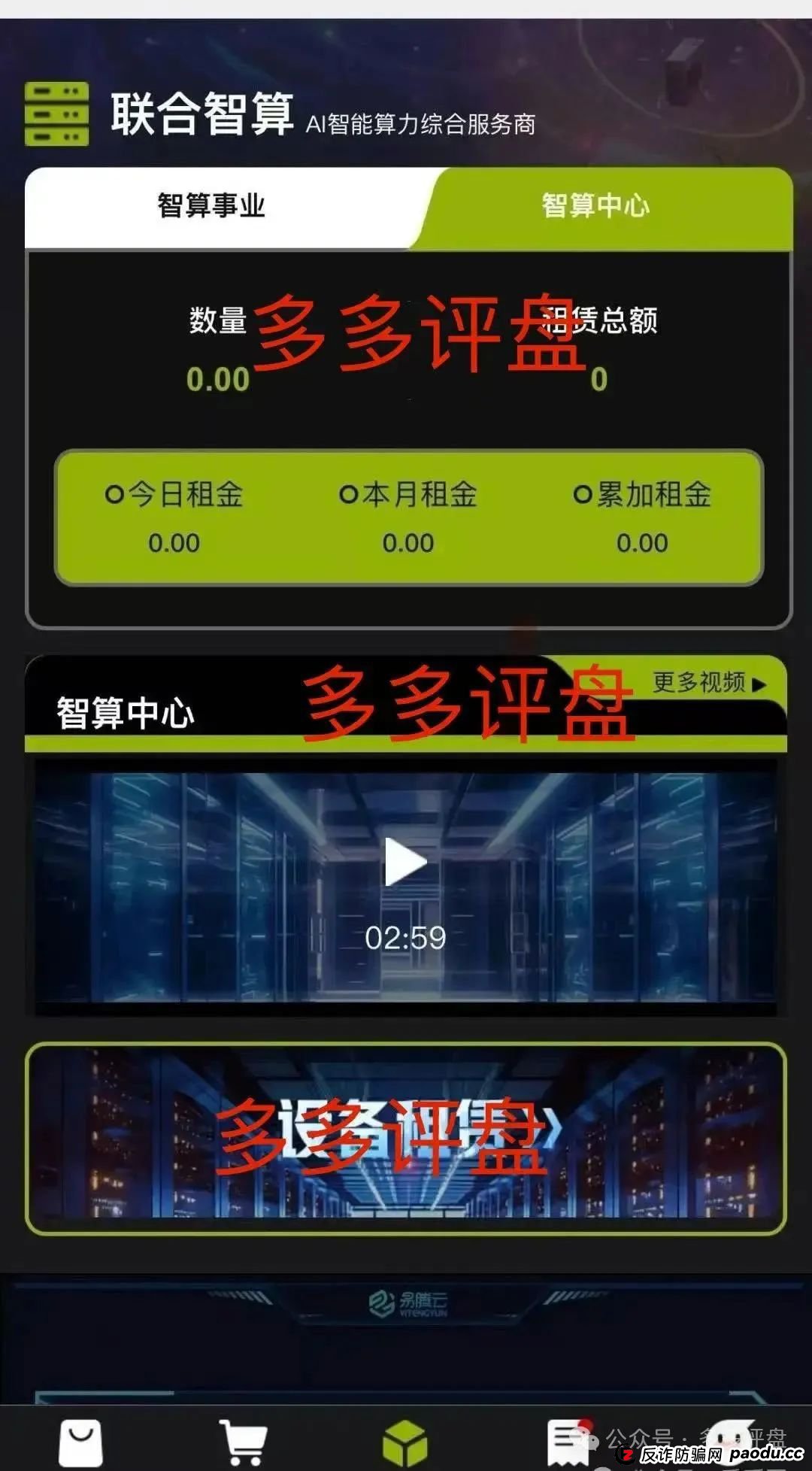The image size is (812, 1471).
Task: Open the shopping bag tab
Action: coord(80,1442)
